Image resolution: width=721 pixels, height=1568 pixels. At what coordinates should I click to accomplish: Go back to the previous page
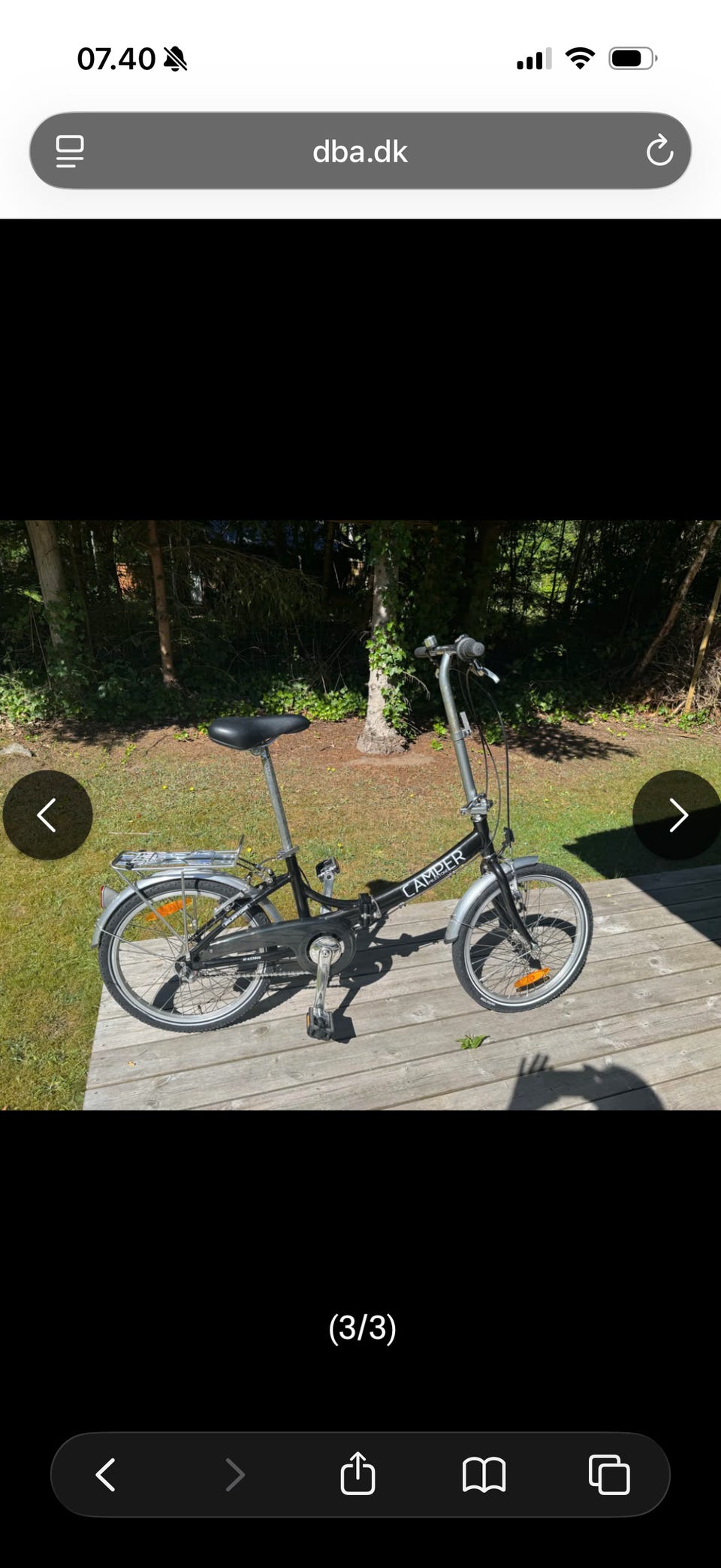tap(106, 1474)
